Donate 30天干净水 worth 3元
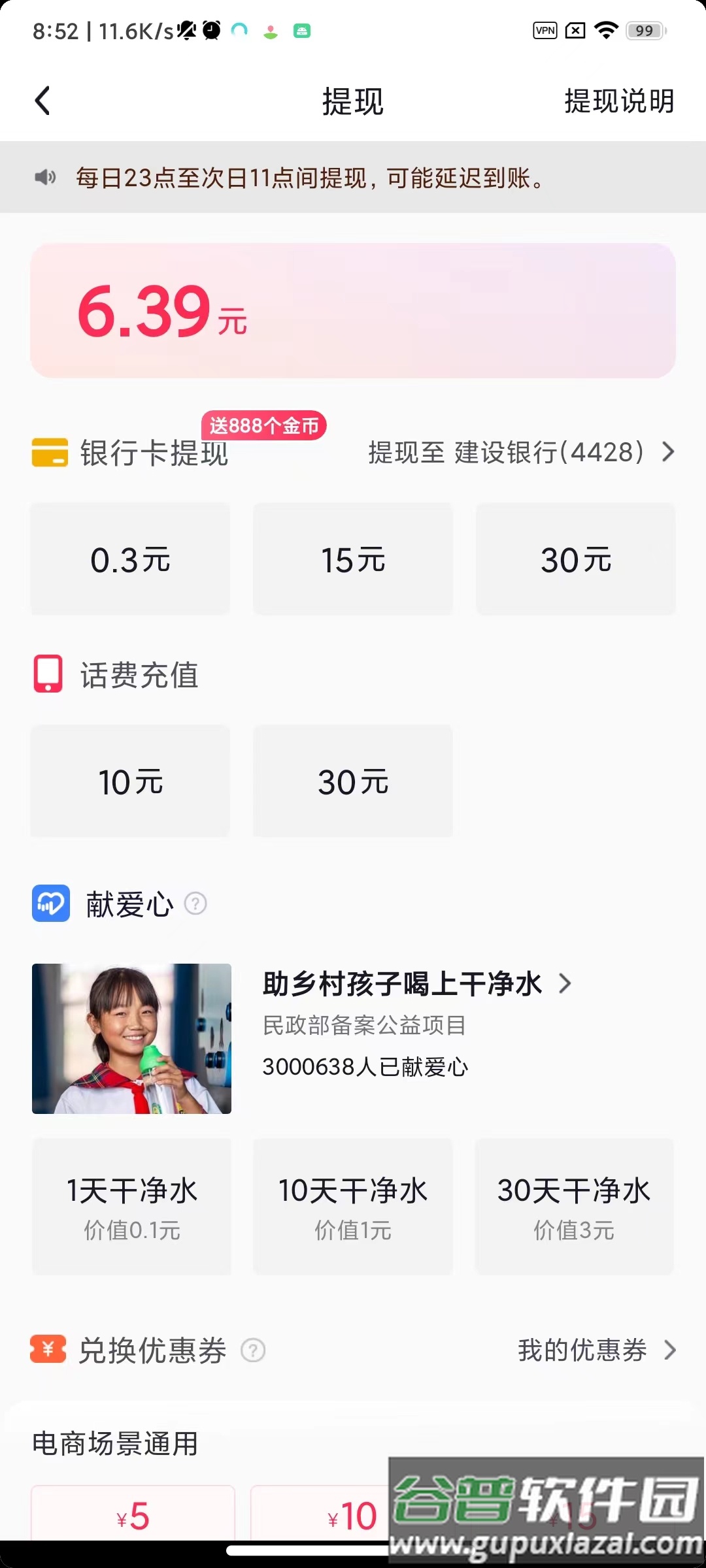This screenshot has height=1568, width=706. click(574, 1206)
